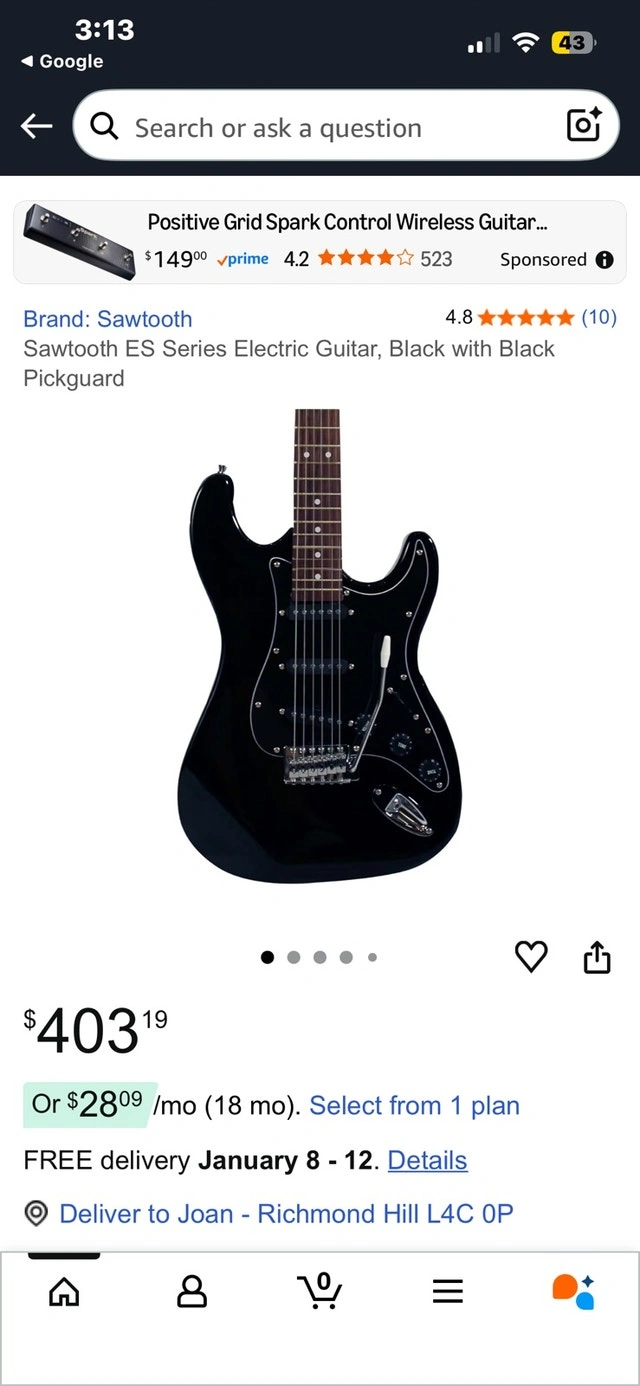Open the camera lens search icon
The image size is (640, 1386).
coord(584,125)
